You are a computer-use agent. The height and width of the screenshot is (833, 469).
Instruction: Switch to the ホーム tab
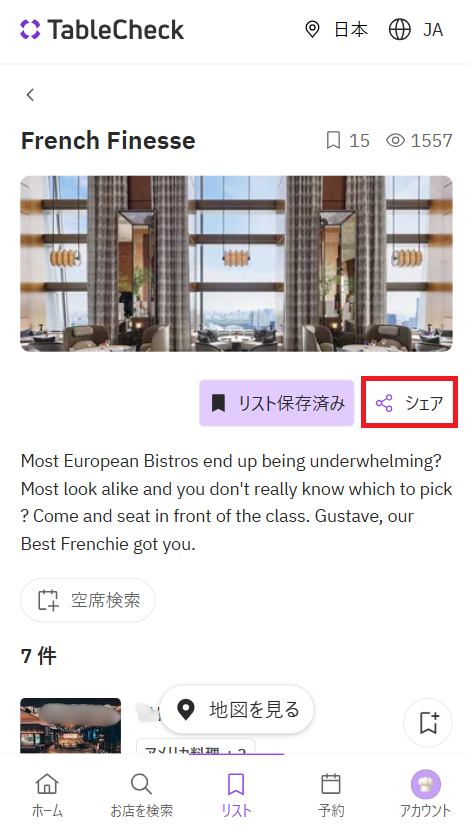(47, 795)
